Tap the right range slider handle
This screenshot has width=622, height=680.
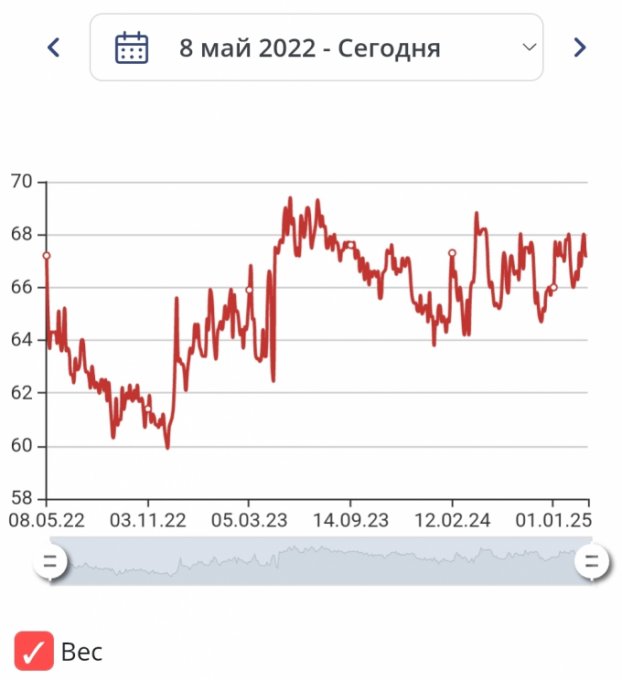pos(591,562)
